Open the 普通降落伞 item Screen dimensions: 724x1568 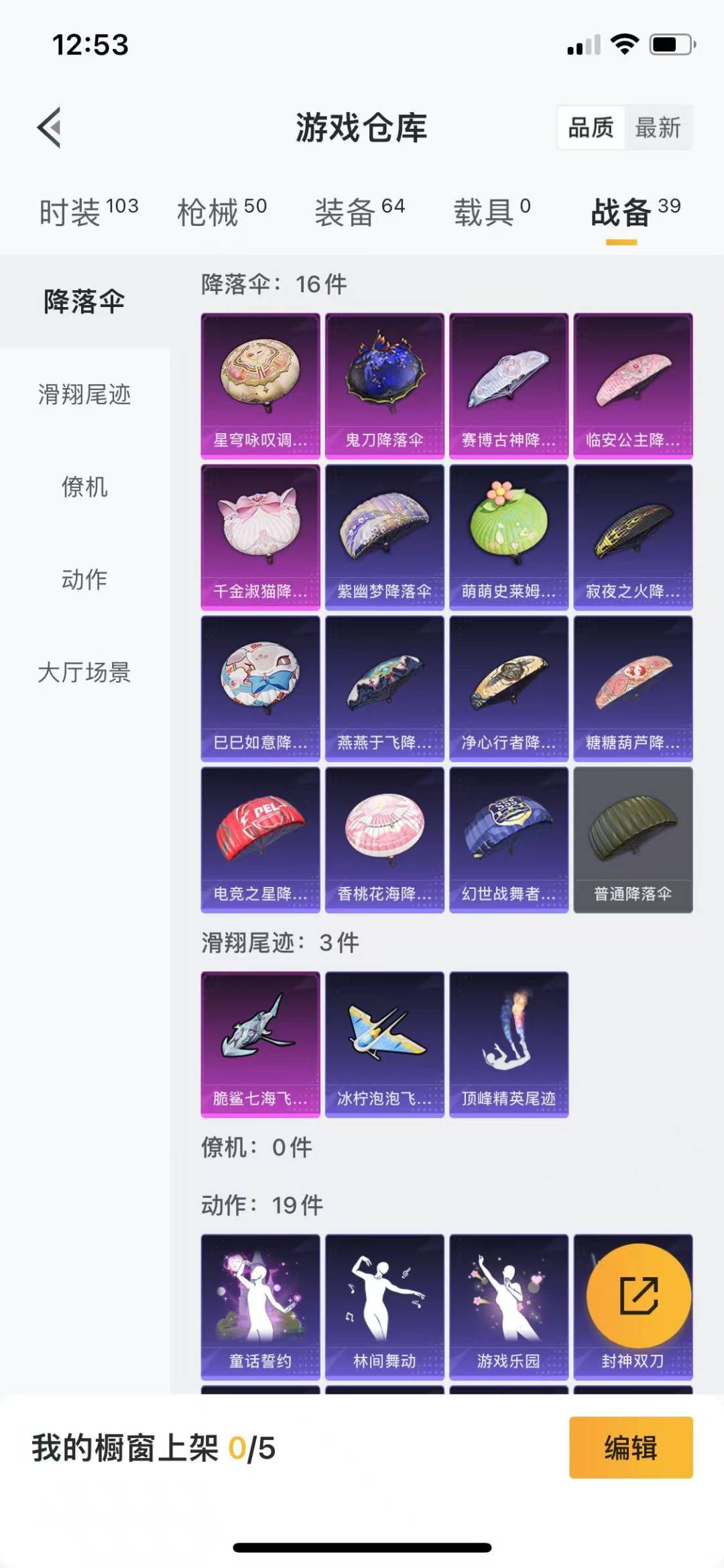[x=633, y=839]
